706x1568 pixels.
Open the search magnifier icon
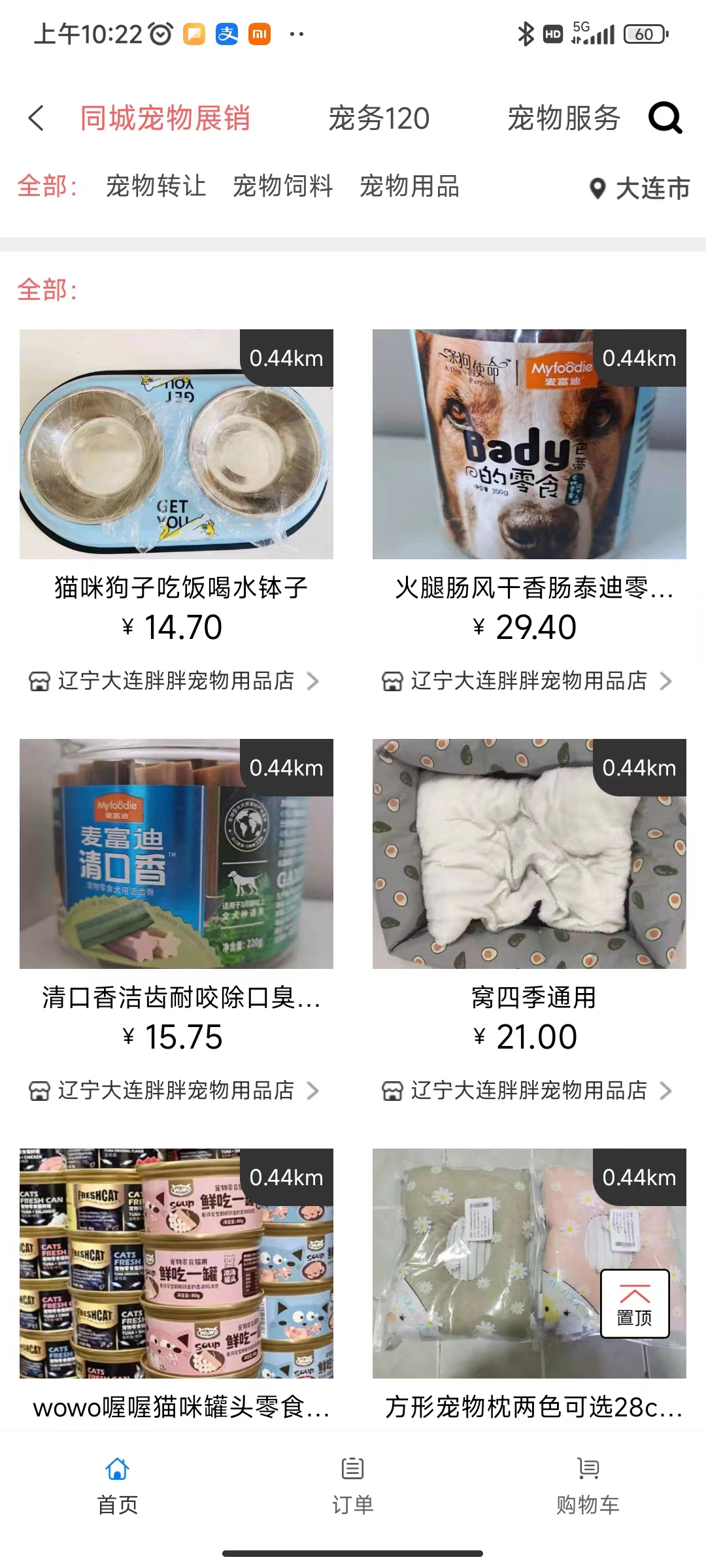(665, 118)
